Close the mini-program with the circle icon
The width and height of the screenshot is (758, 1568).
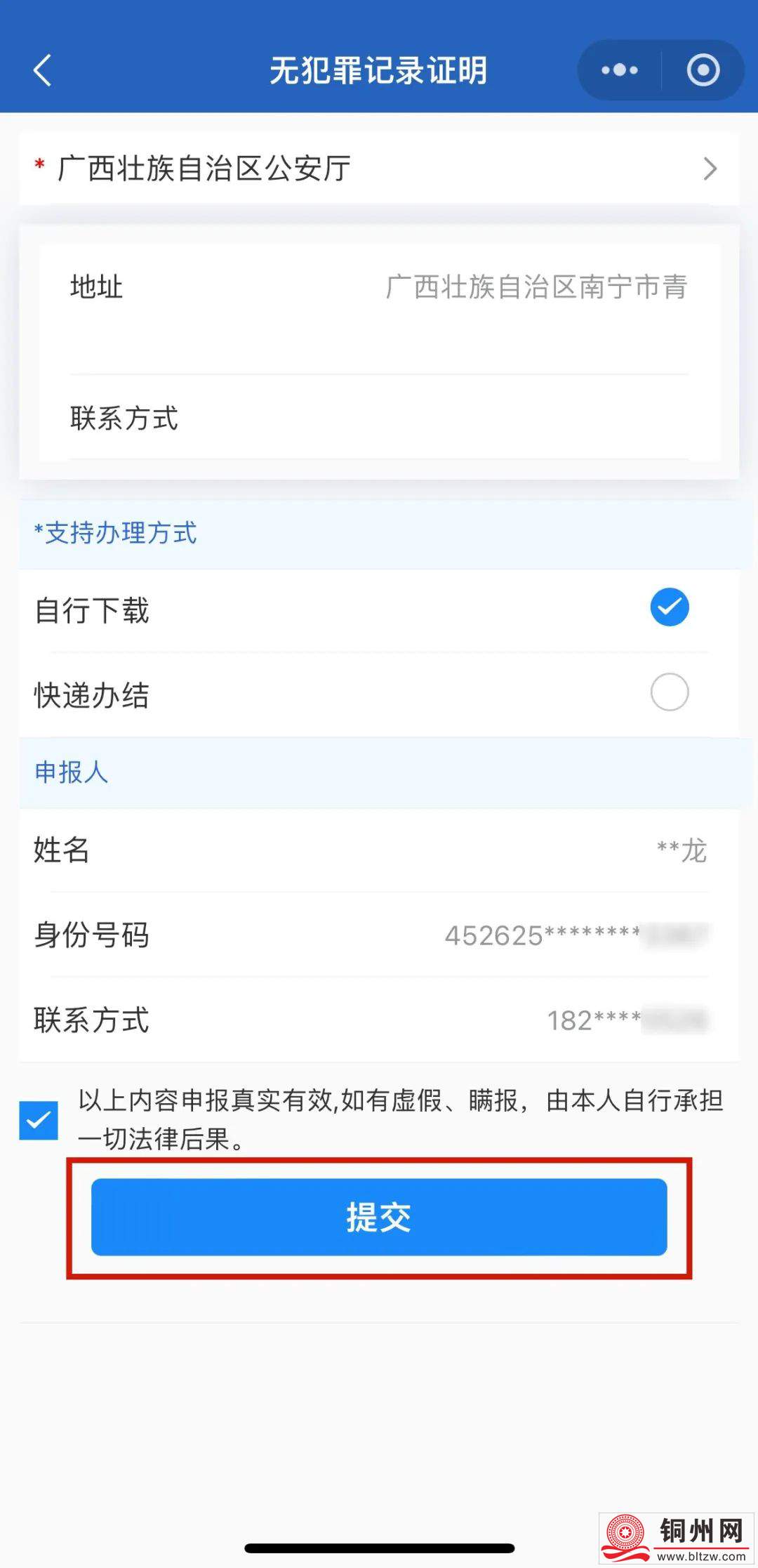point(703,70)
